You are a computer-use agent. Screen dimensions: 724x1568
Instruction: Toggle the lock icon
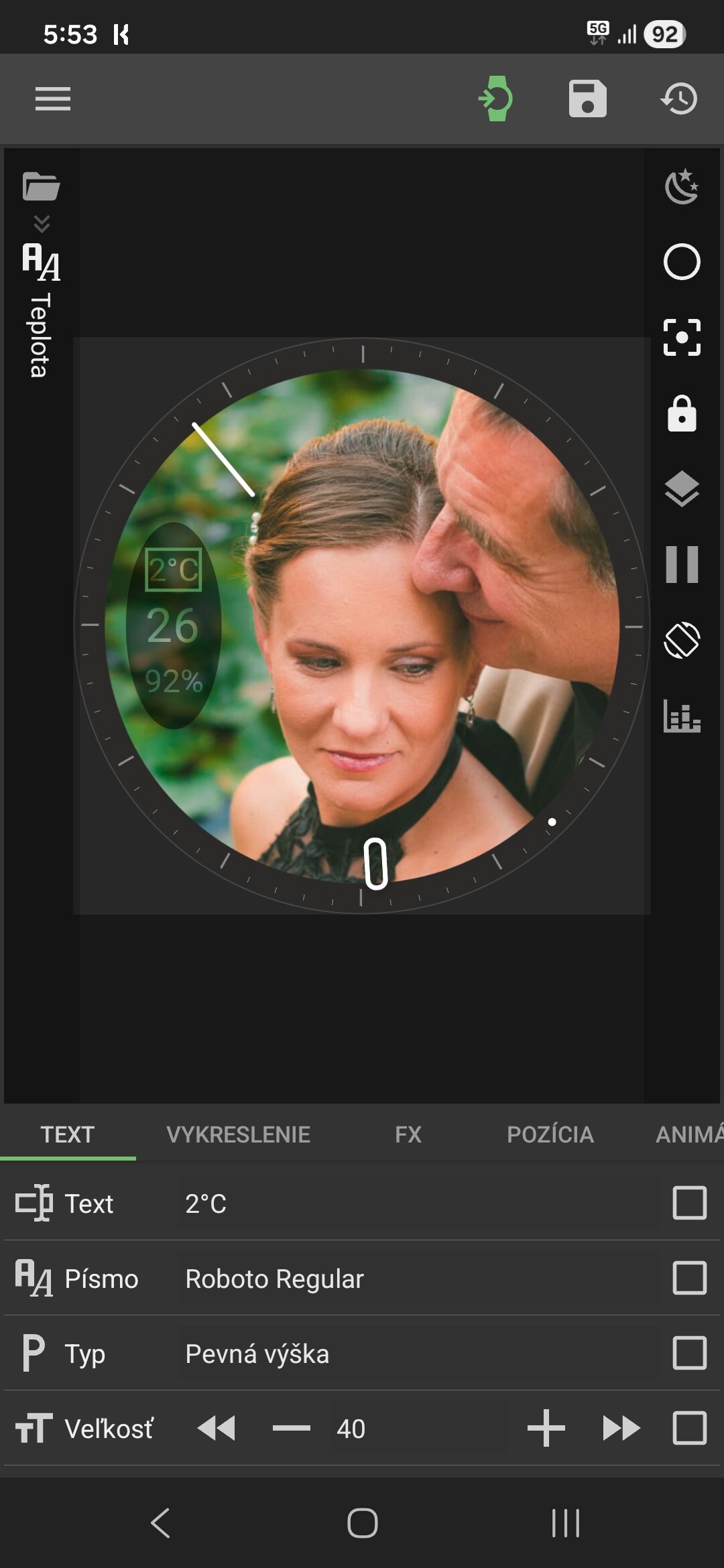682,413
